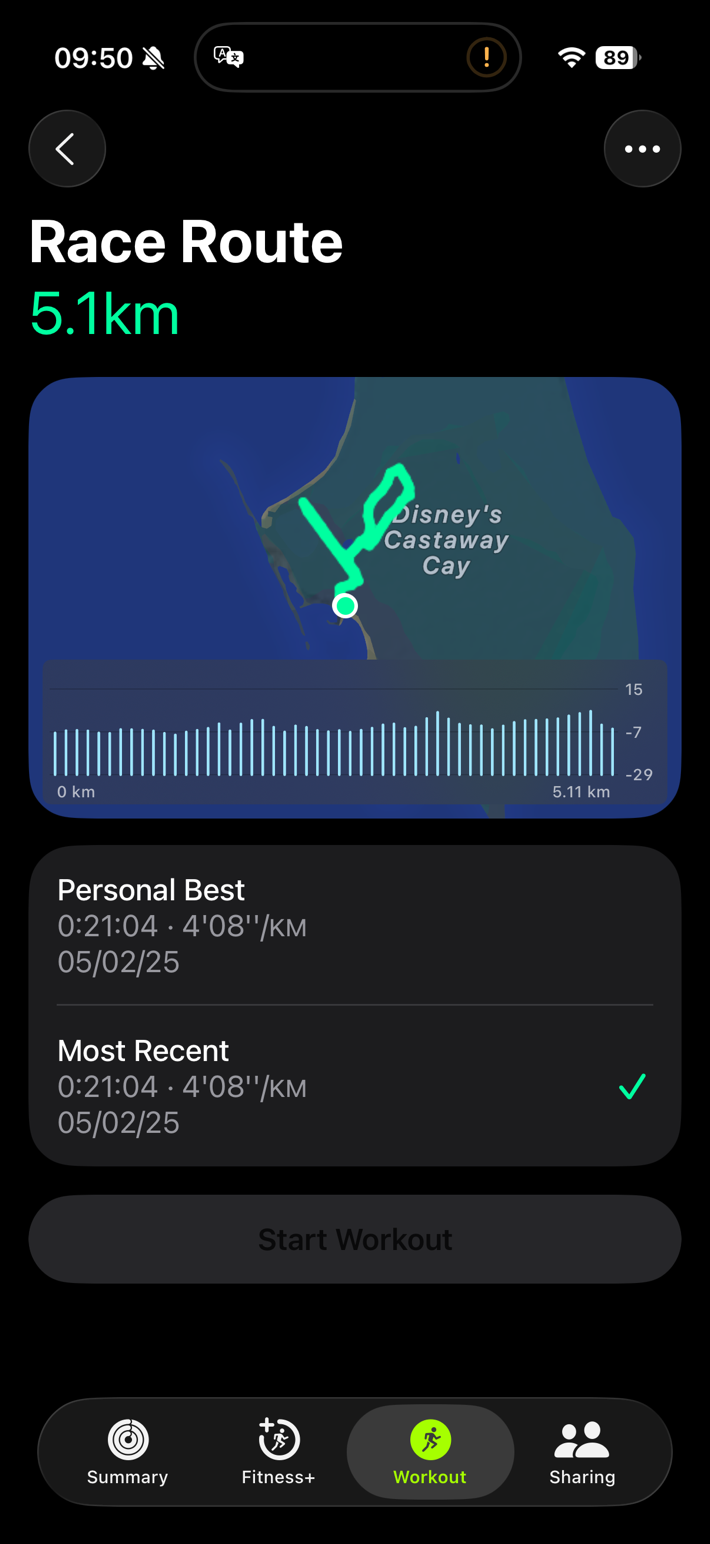Tap the Start Workout button
This screenshot has width=710, height=1544.
(355, 1239)
